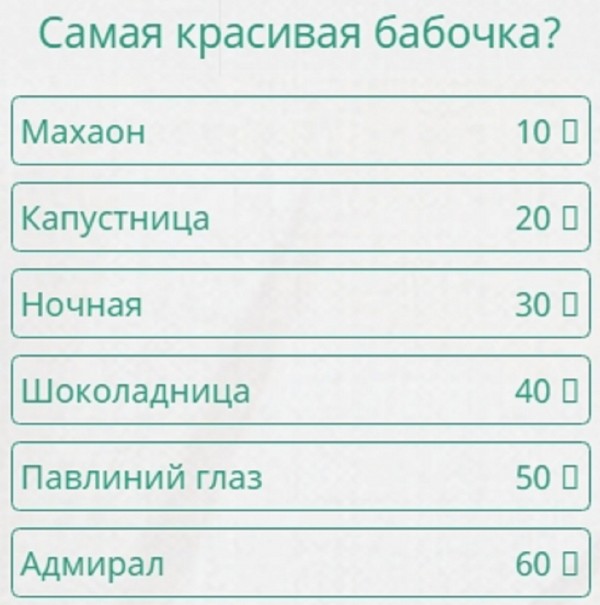Choose the Адмирал answer
Image resolution: width=600 pixels, height=605 pixels.
pyautogui.click(x=298, y=564)
